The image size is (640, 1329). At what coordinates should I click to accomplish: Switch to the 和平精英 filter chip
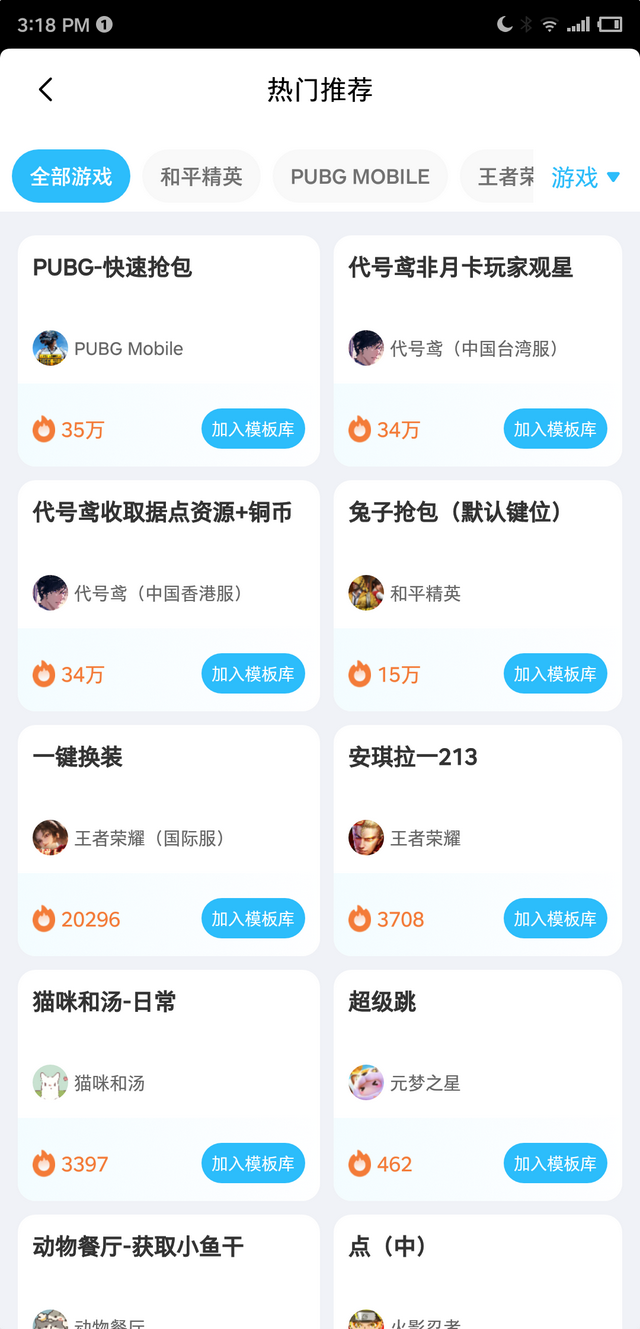(202, 177)
